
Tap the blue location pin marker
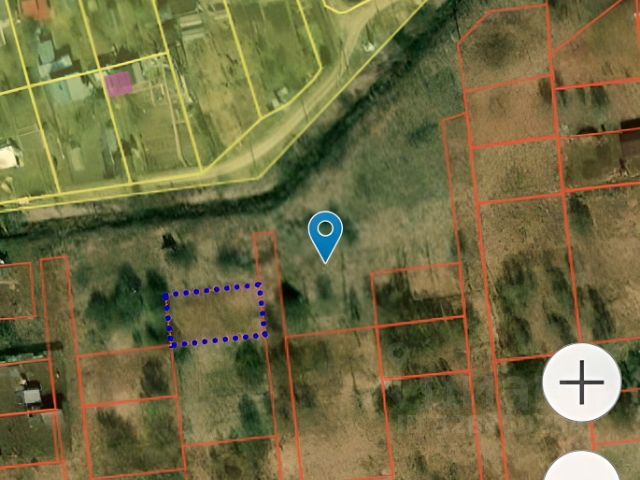pyautogui.click(x=325, y=234)
